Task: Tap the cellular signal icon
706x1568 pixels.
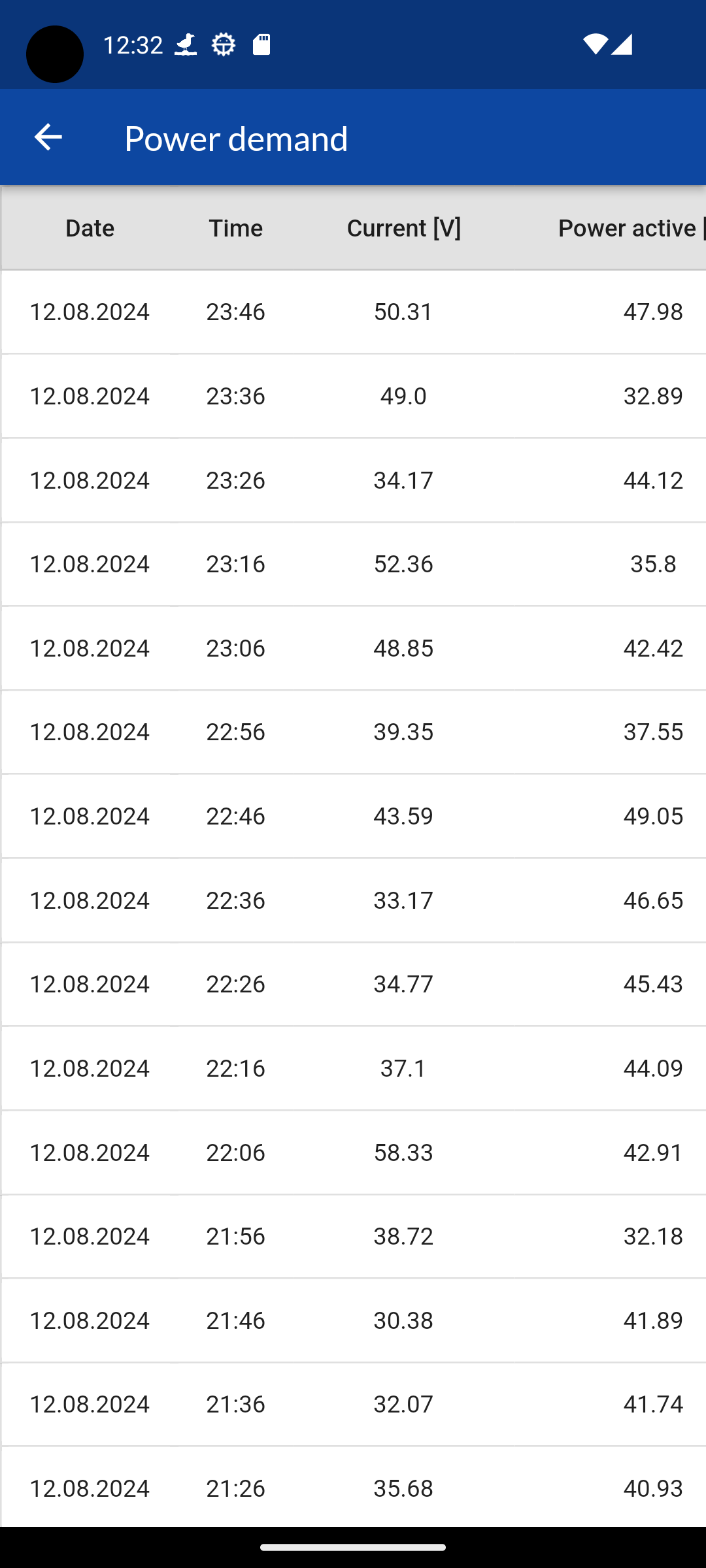Action: tap(620, 44)
